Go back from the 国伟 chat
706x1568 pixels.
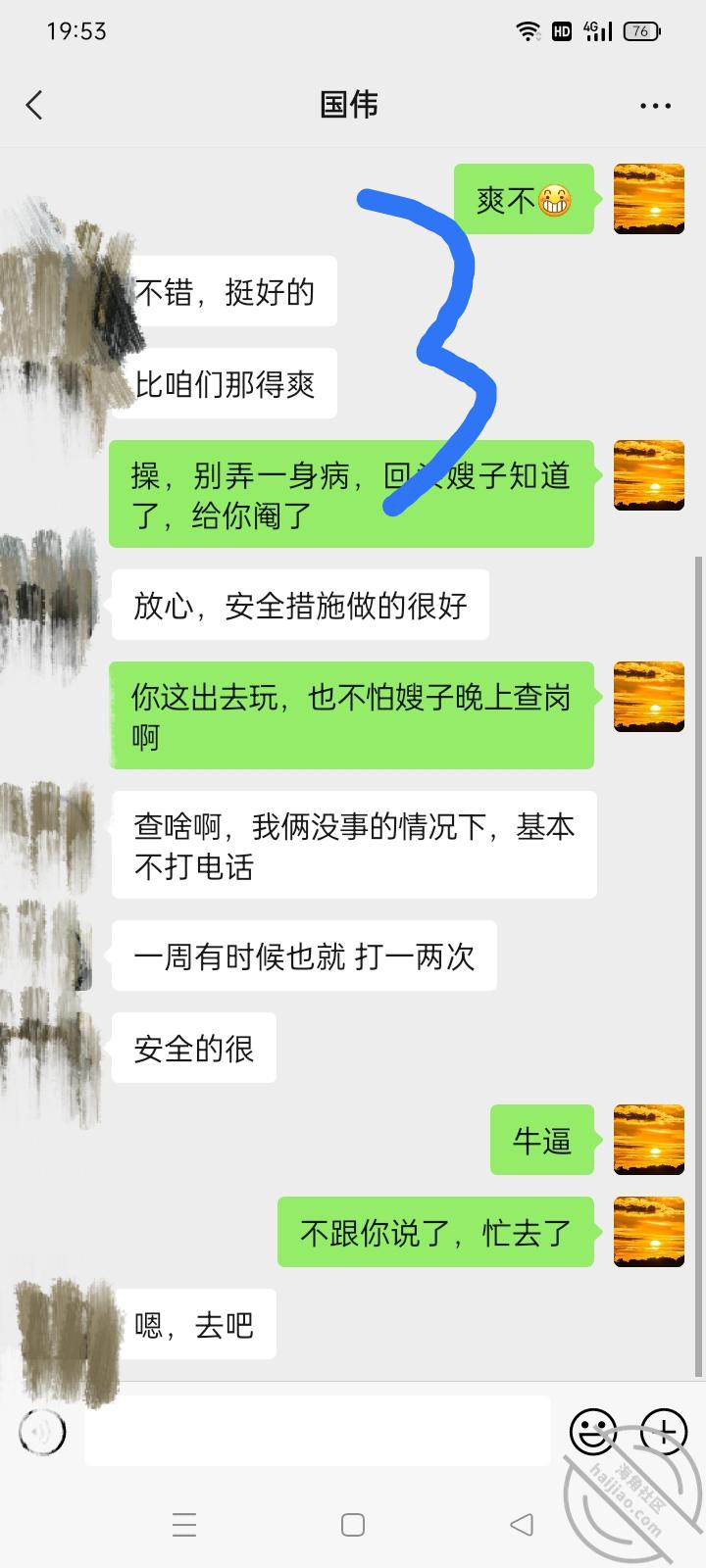tap(35, 105)
